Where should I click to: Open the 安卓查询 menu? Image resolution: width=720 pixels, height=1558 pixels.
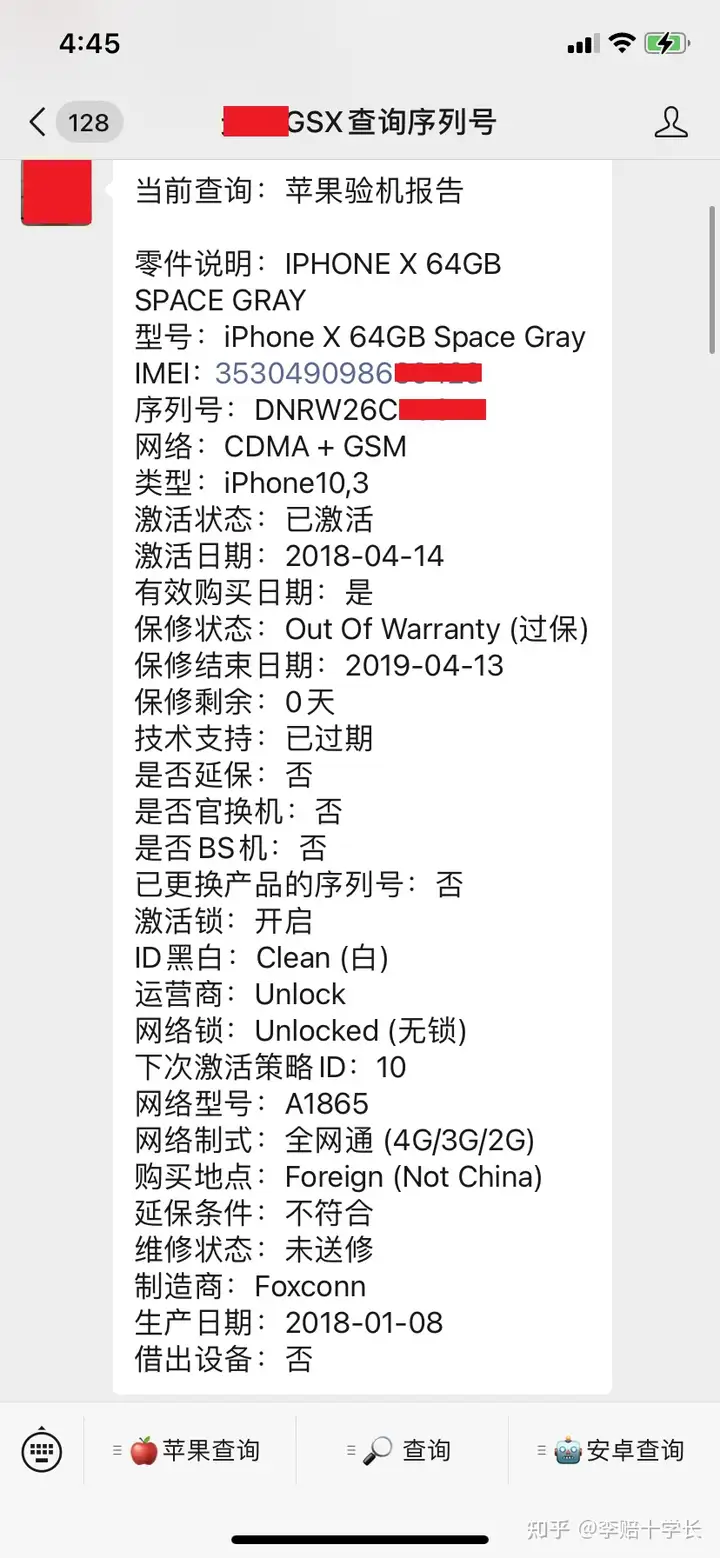pos(611,1450)
